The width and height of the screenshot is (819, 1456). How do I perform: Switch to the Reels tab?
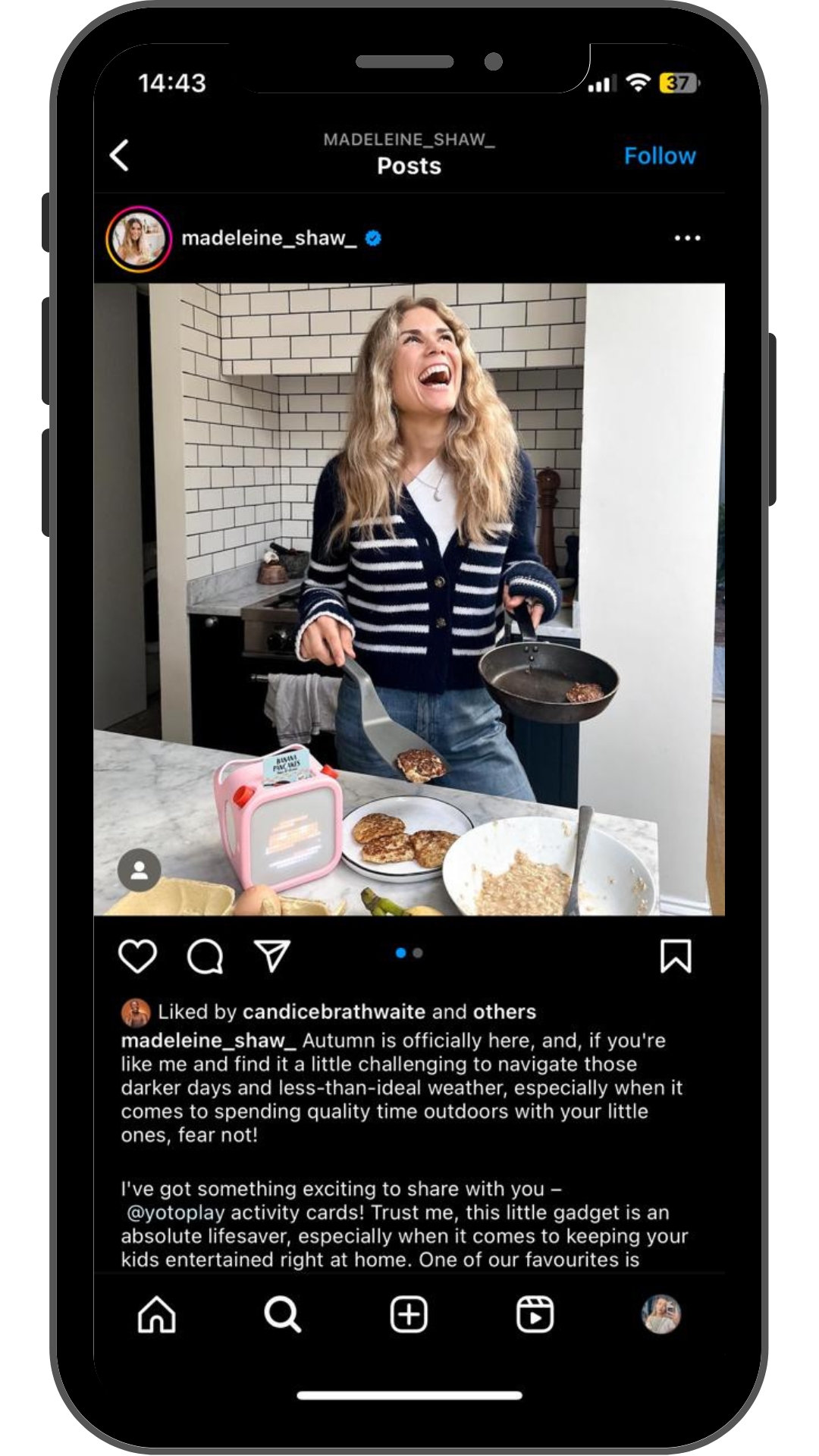535,1314
